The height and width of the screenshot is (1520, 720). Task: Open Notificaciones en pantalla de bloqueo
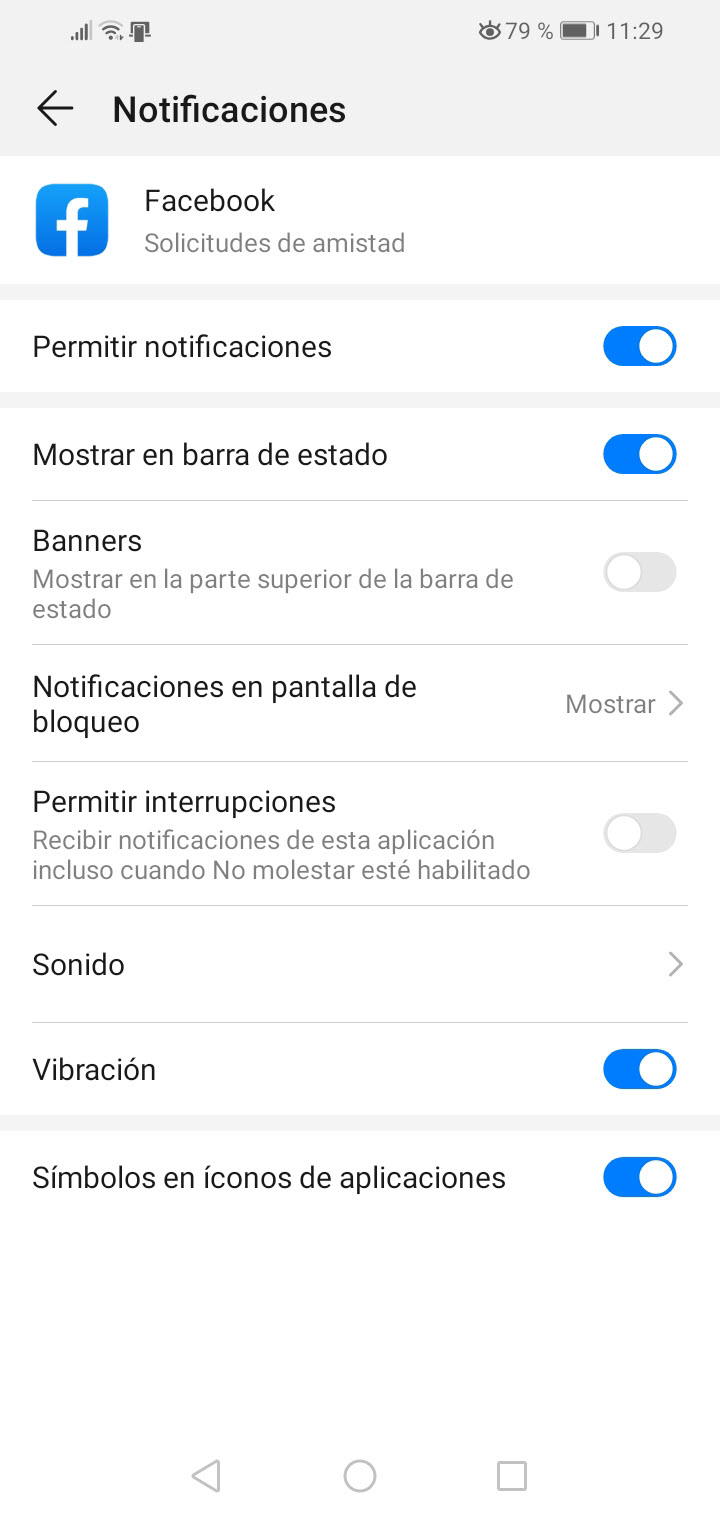(360, 704)
